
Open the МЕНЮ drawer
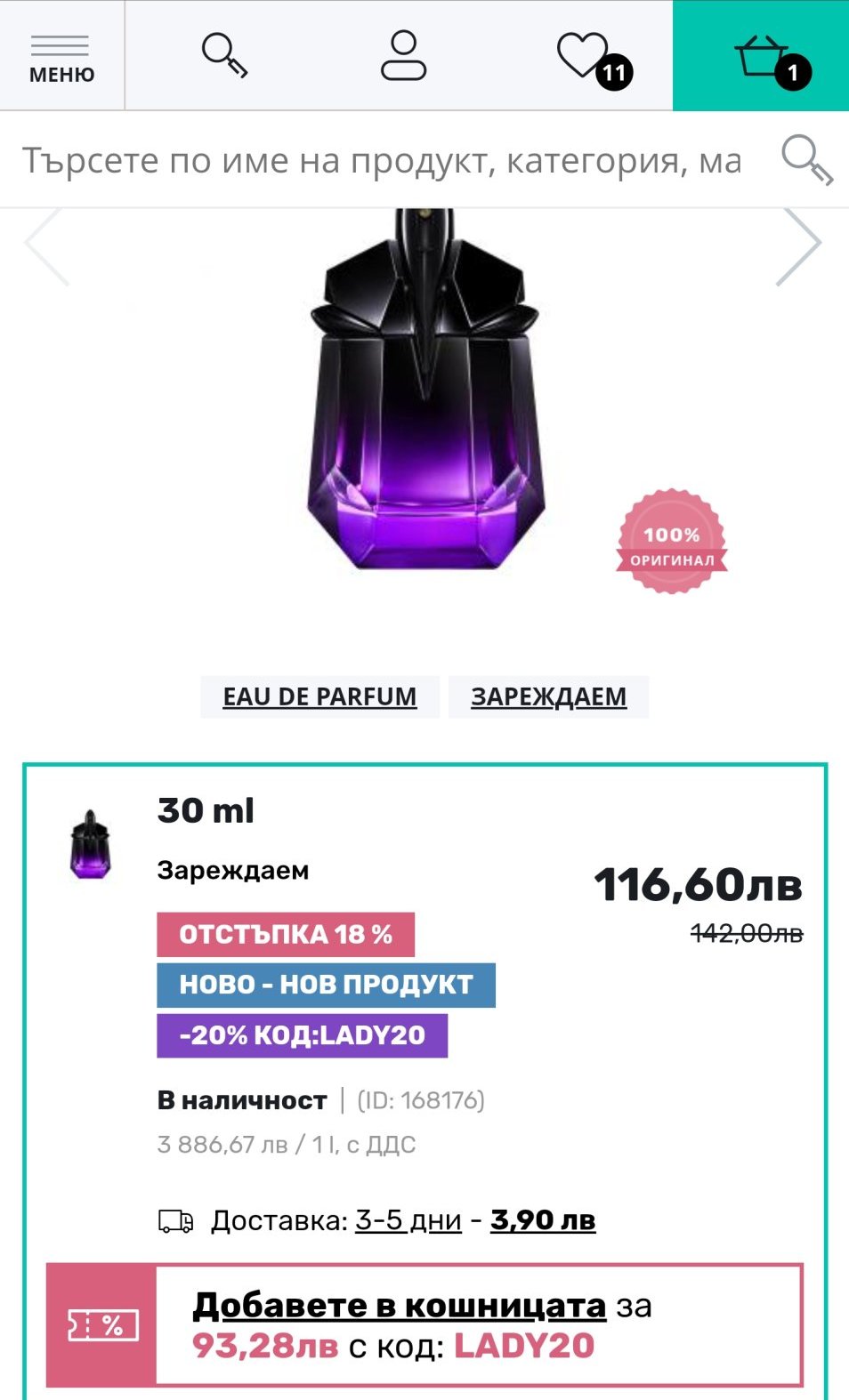click(x=61, y=56)
